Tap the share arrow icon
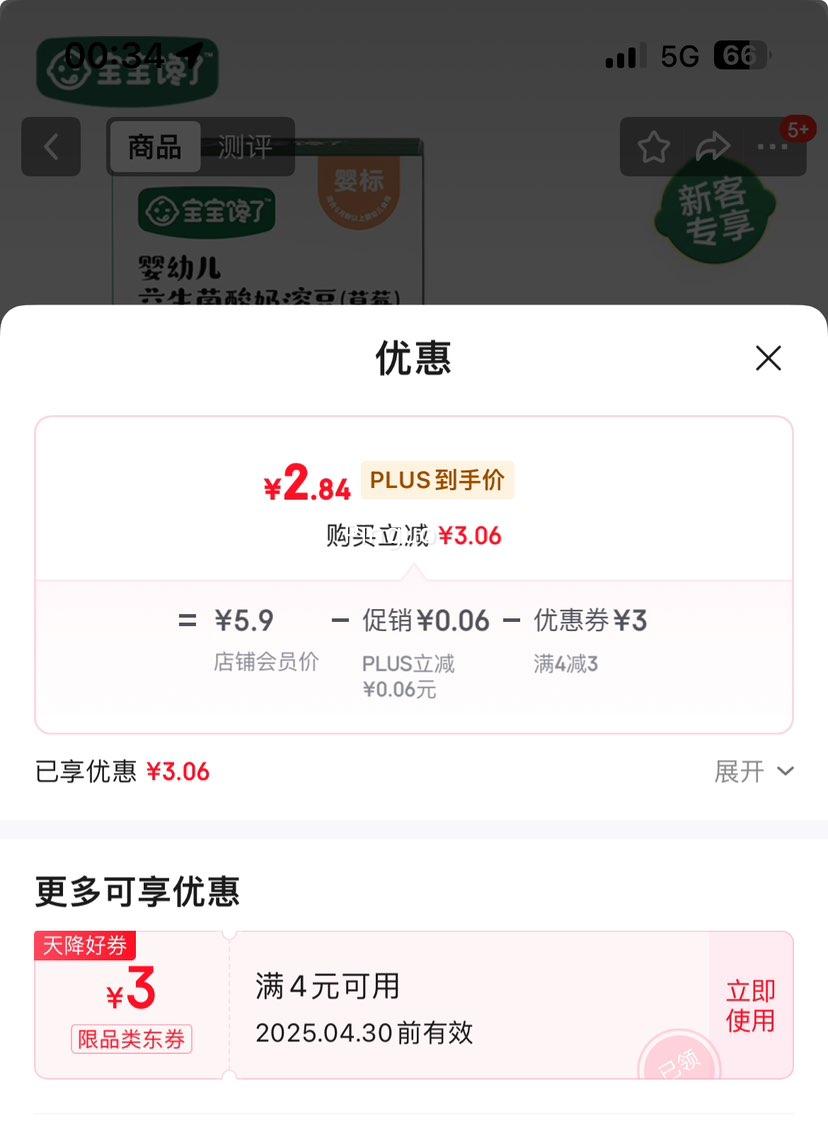The image size is (828, 1134). pyautogui.click(x=712, y=146)
